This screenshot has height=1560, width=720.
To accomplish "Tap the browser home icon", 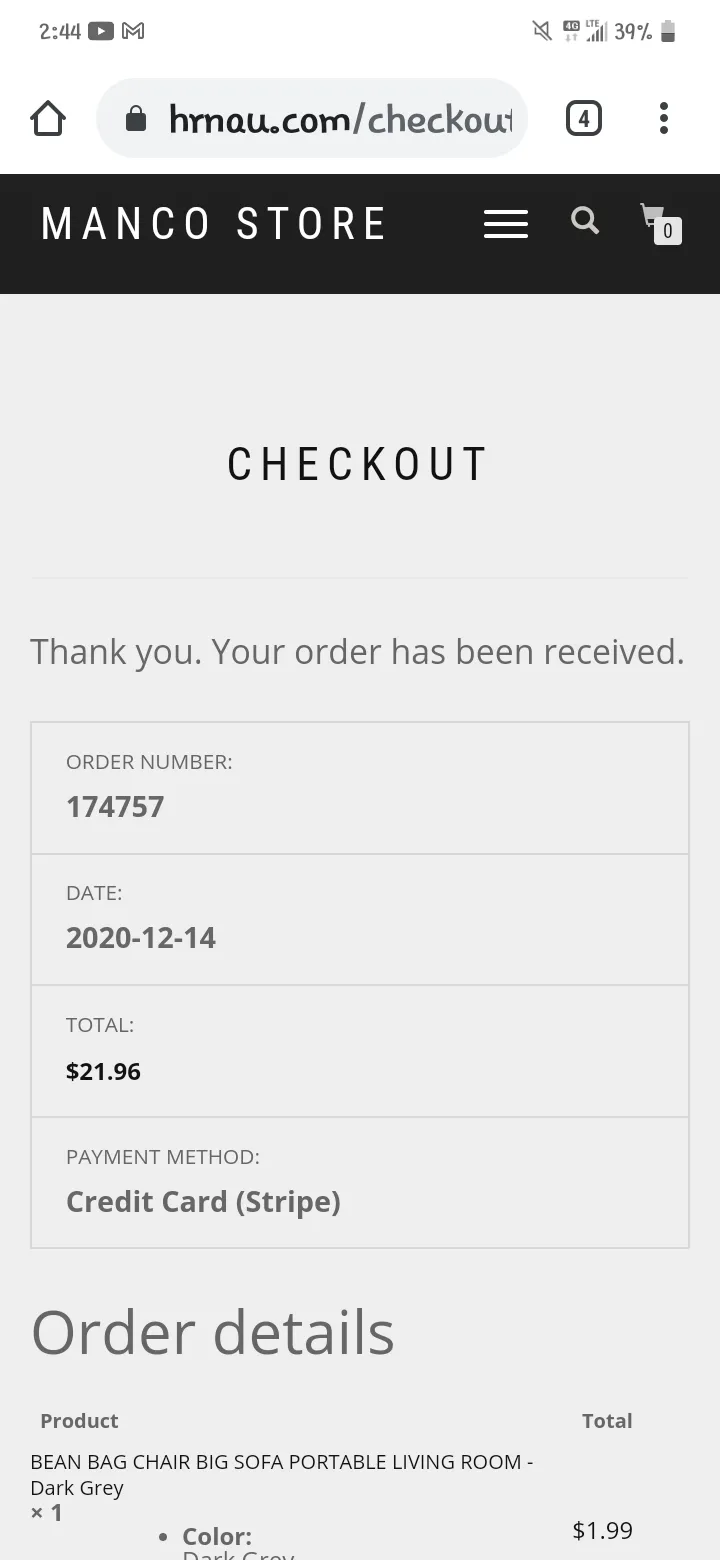I will [x=48, y=119].
